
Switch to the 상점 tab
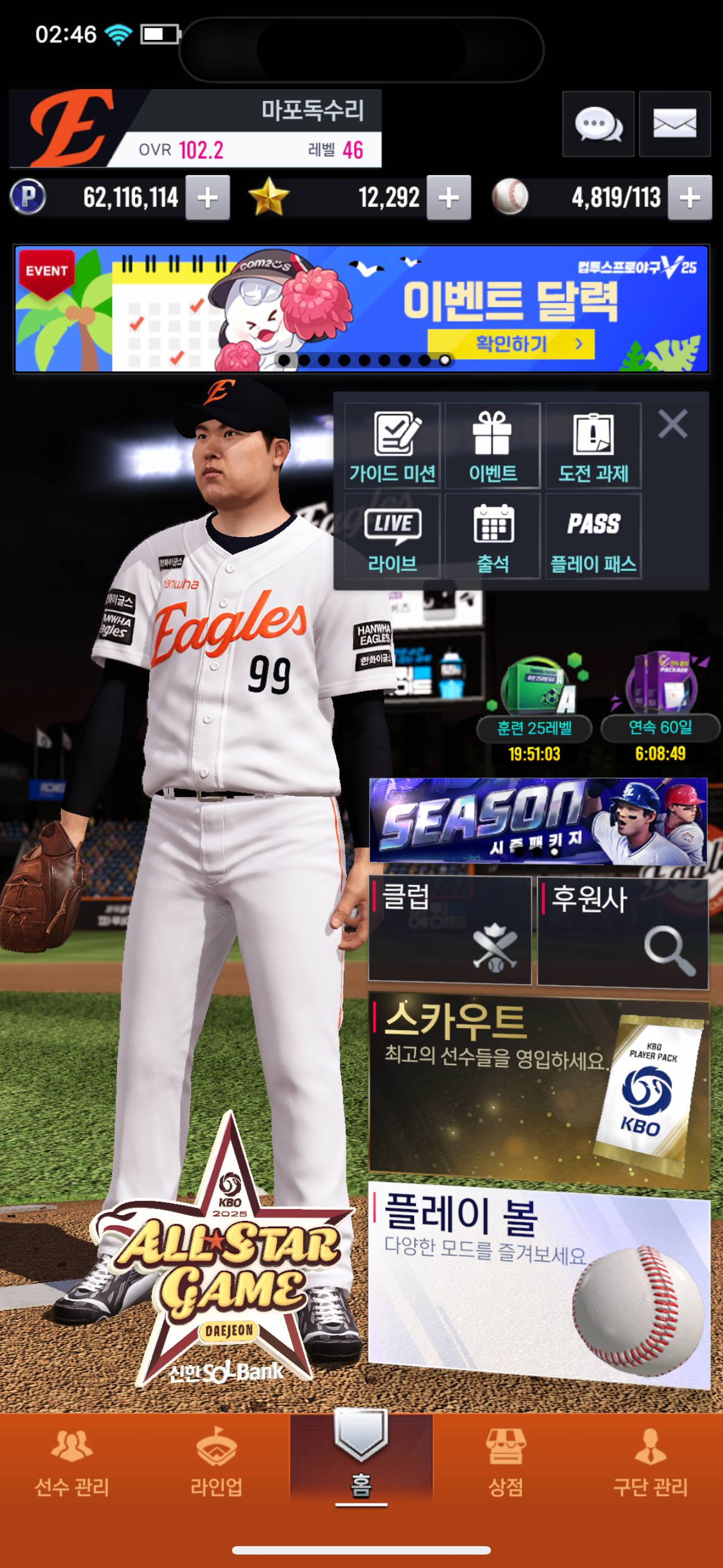click(506, 1463)
